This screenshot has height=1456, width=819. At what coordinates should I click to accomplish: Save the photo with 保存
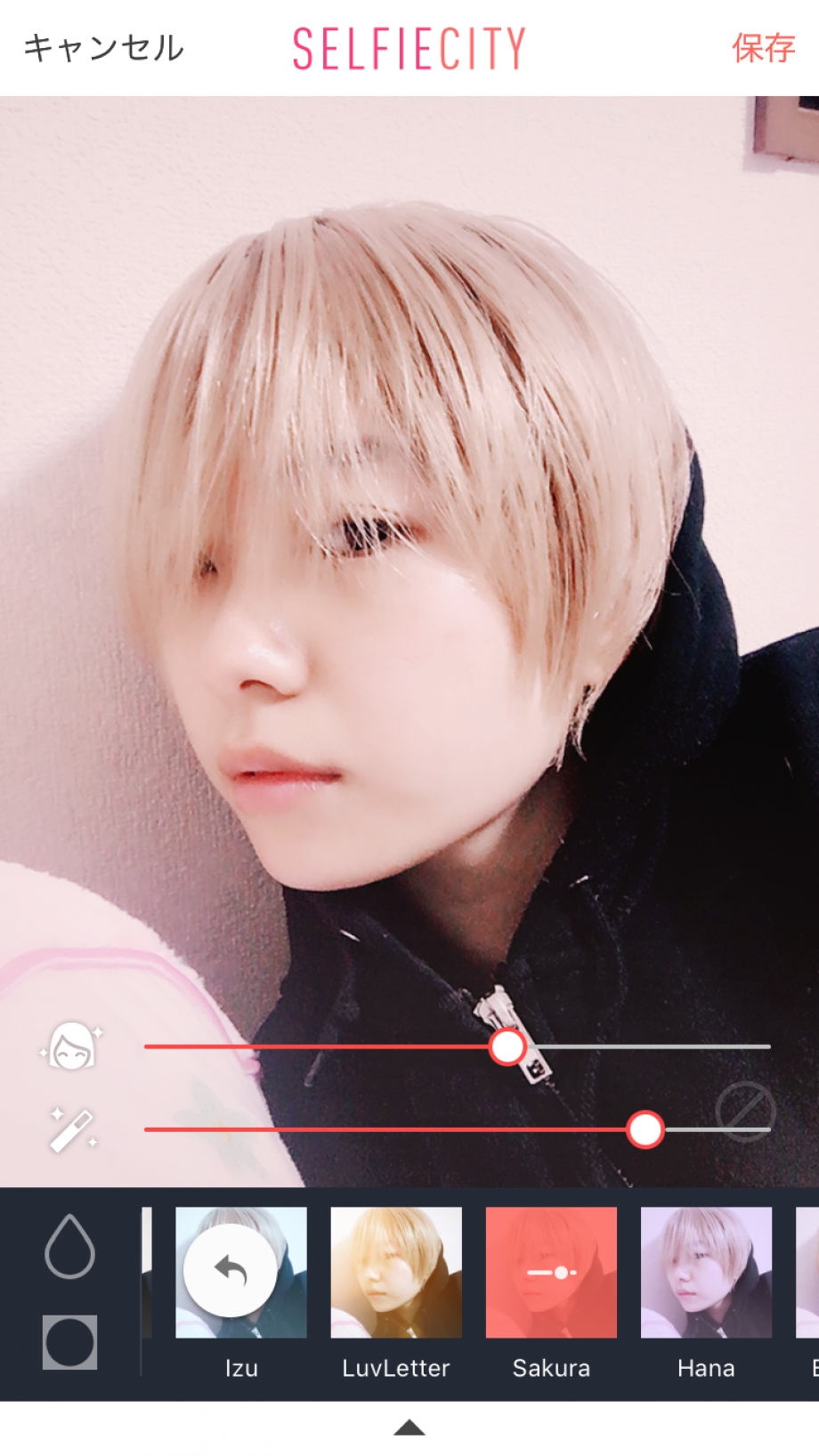(763, 48)
